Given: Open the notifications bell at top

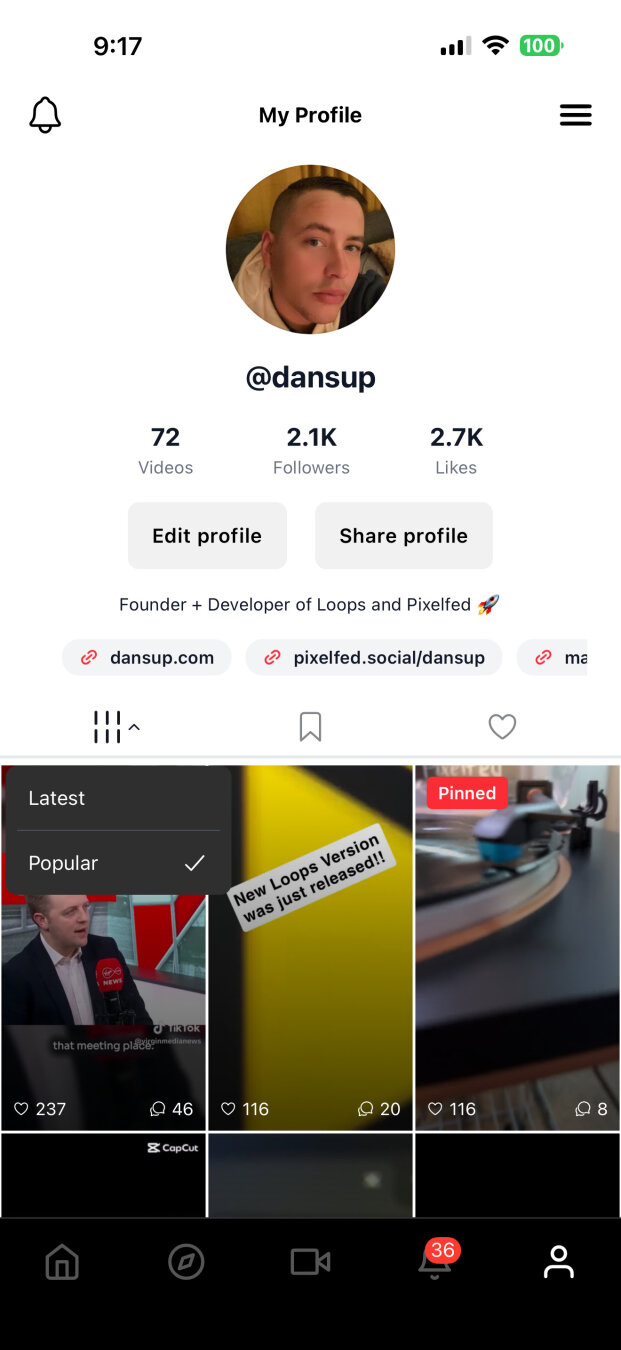Looking at the screenshot, I should click(x=45, y=115).
